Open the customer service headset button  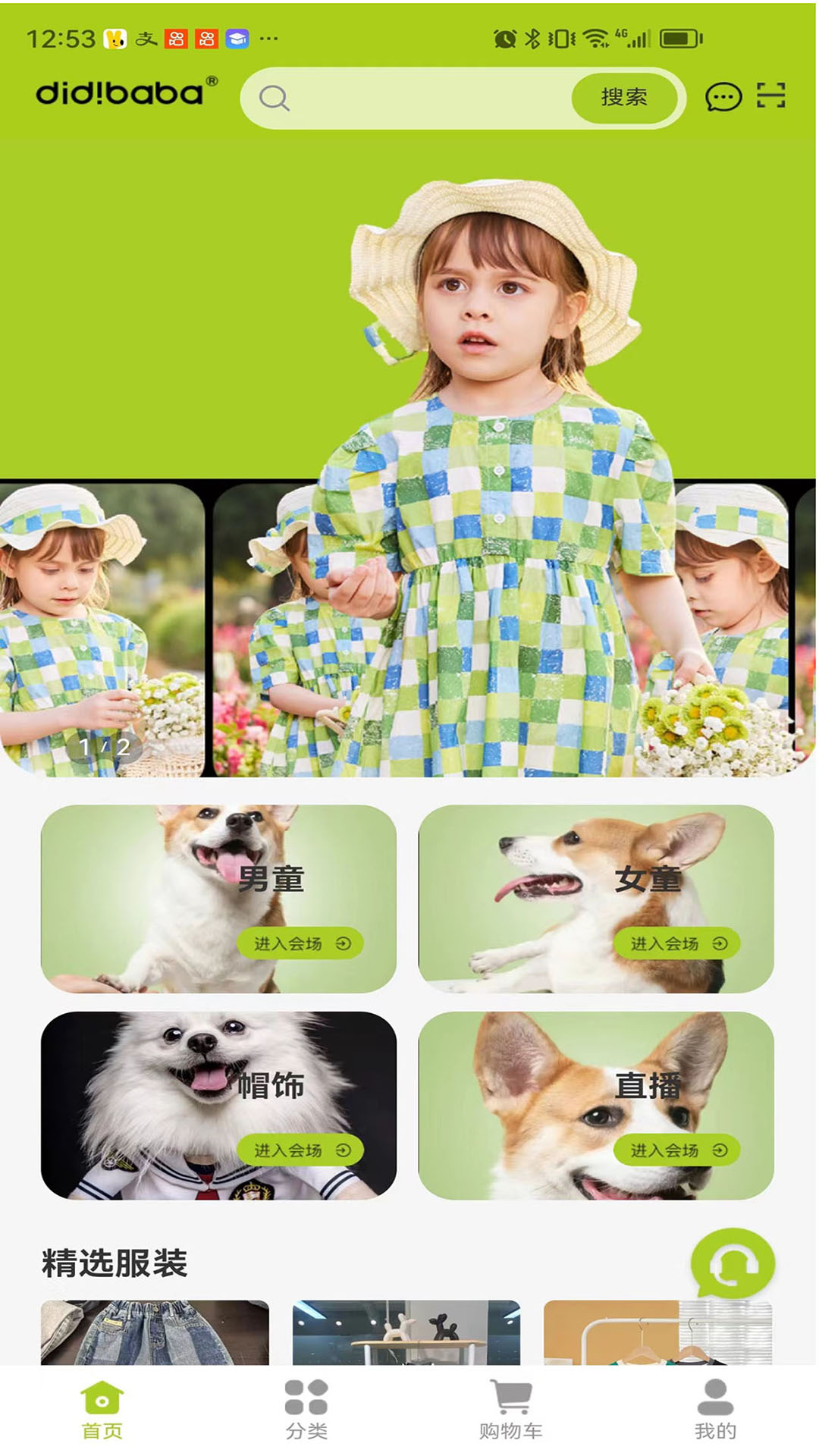[x=733, y=1263]
